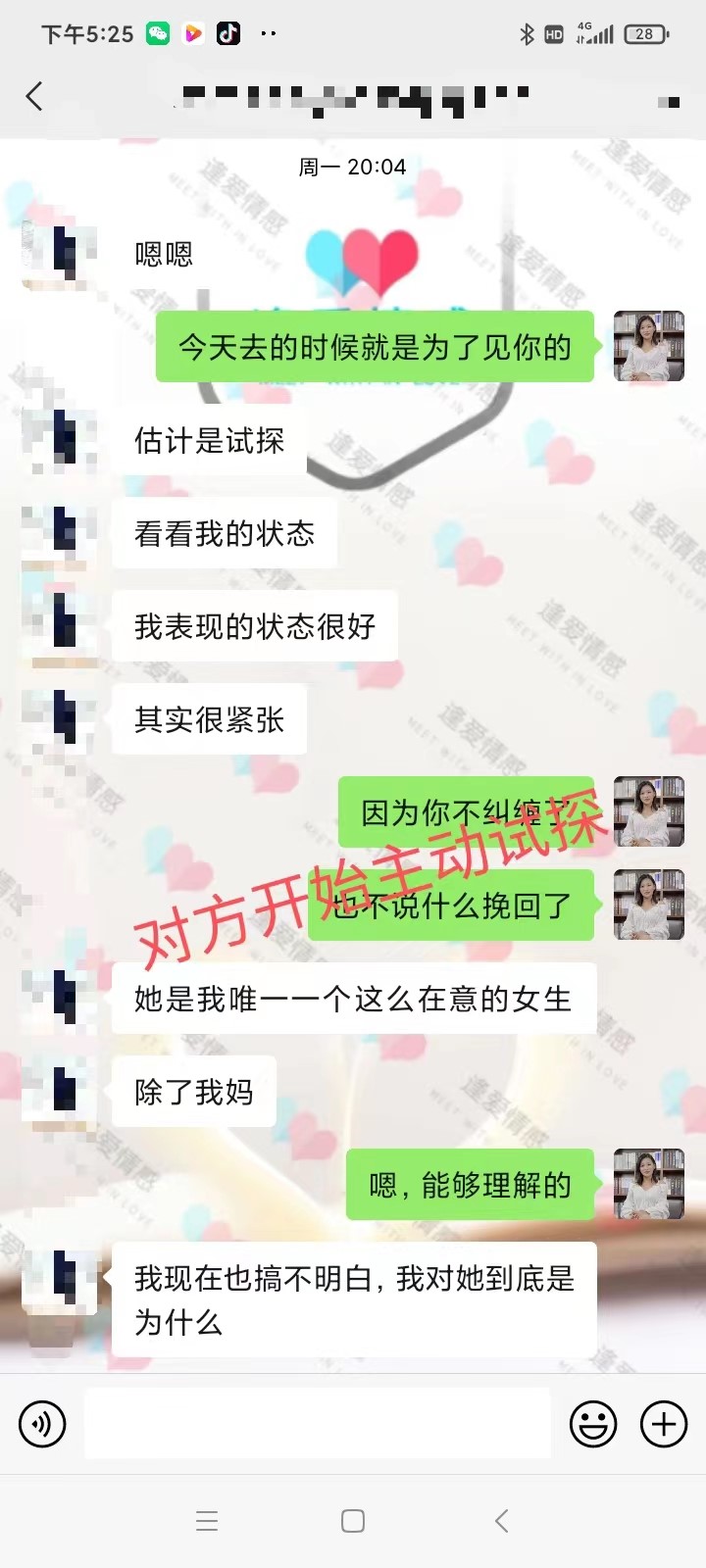Go back to the chat list

[35, 96]
